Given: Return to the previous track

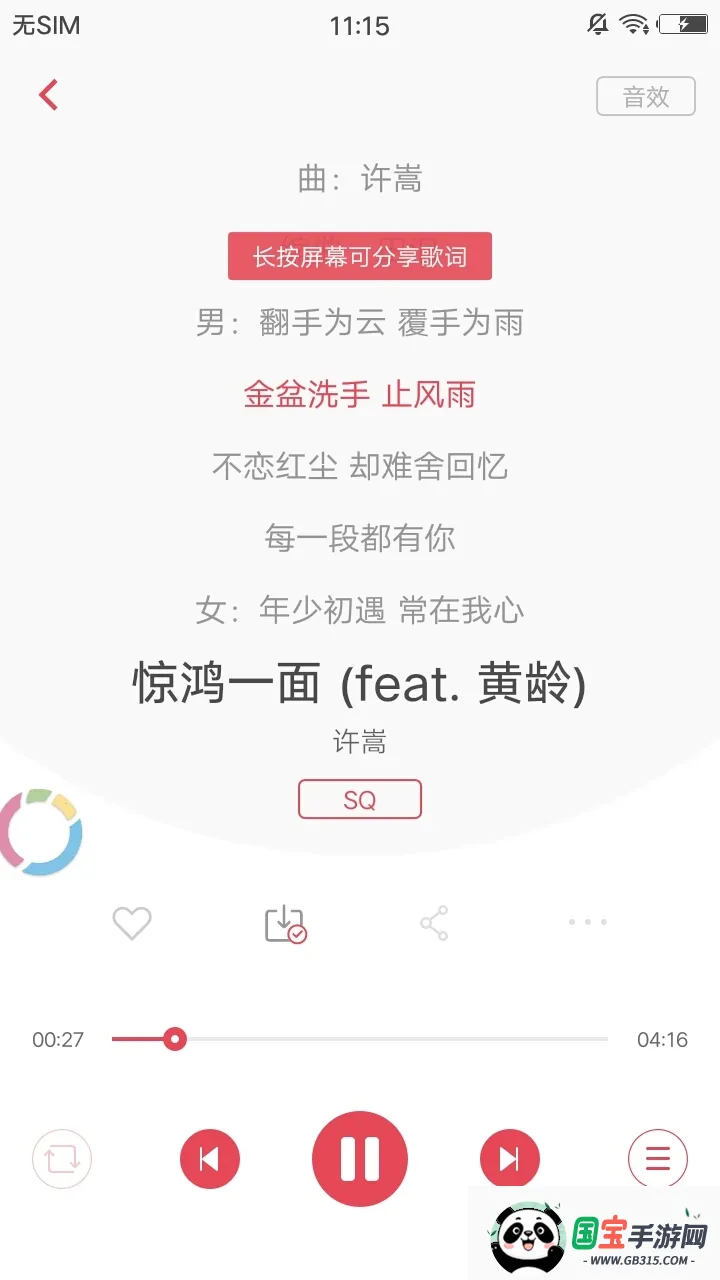Looking at the screenshot, I should pyautogui.click(x=210, y=1158).
